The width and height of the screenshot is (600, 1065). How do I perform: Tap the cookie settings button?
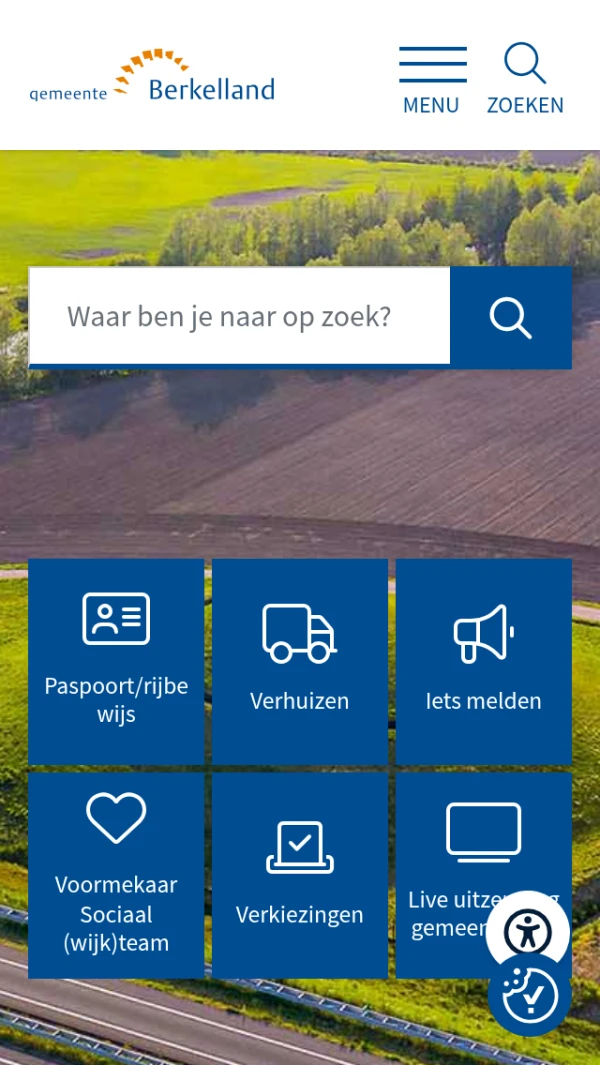tap(529, 995)
